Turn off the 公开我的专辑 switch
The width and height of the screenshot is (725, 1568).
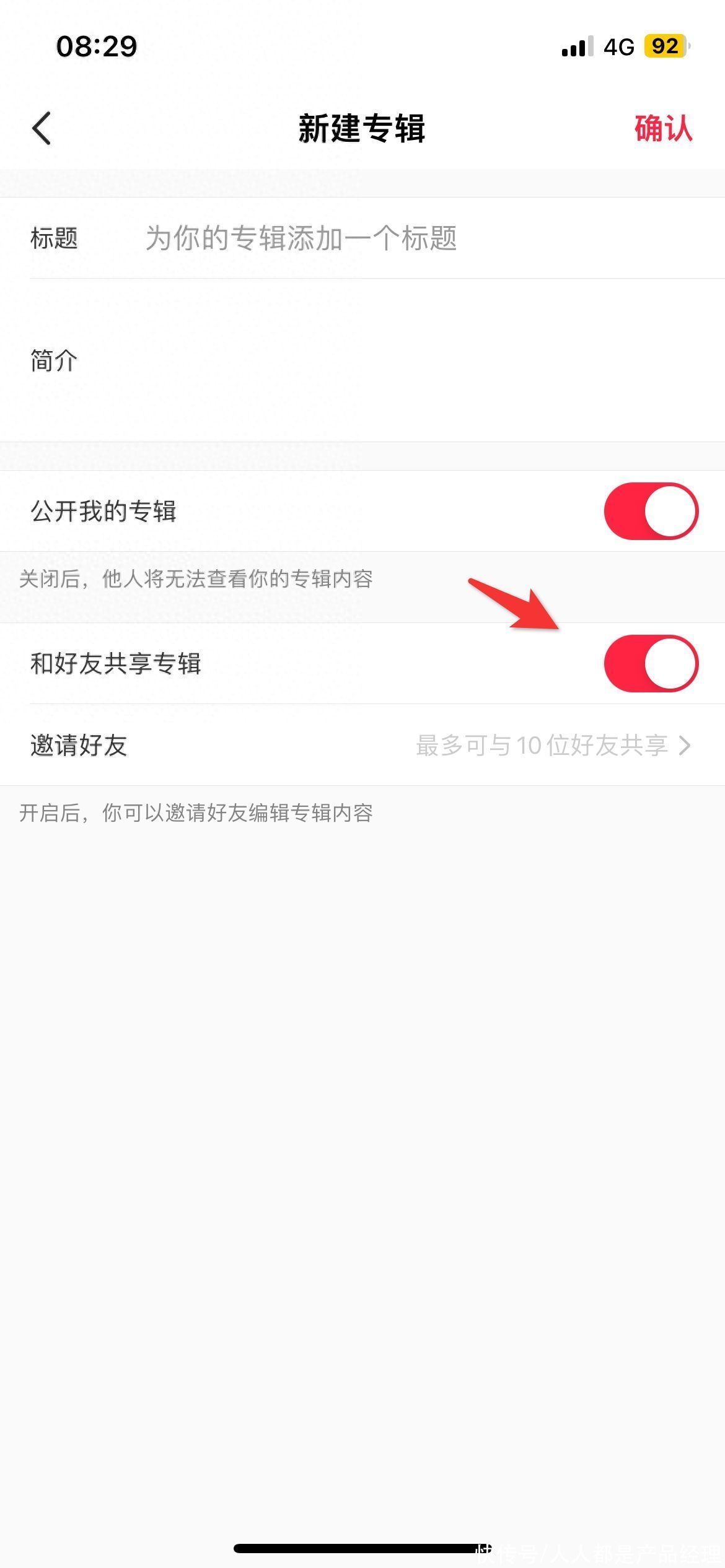pyautogui.click(x=651, y=511)
